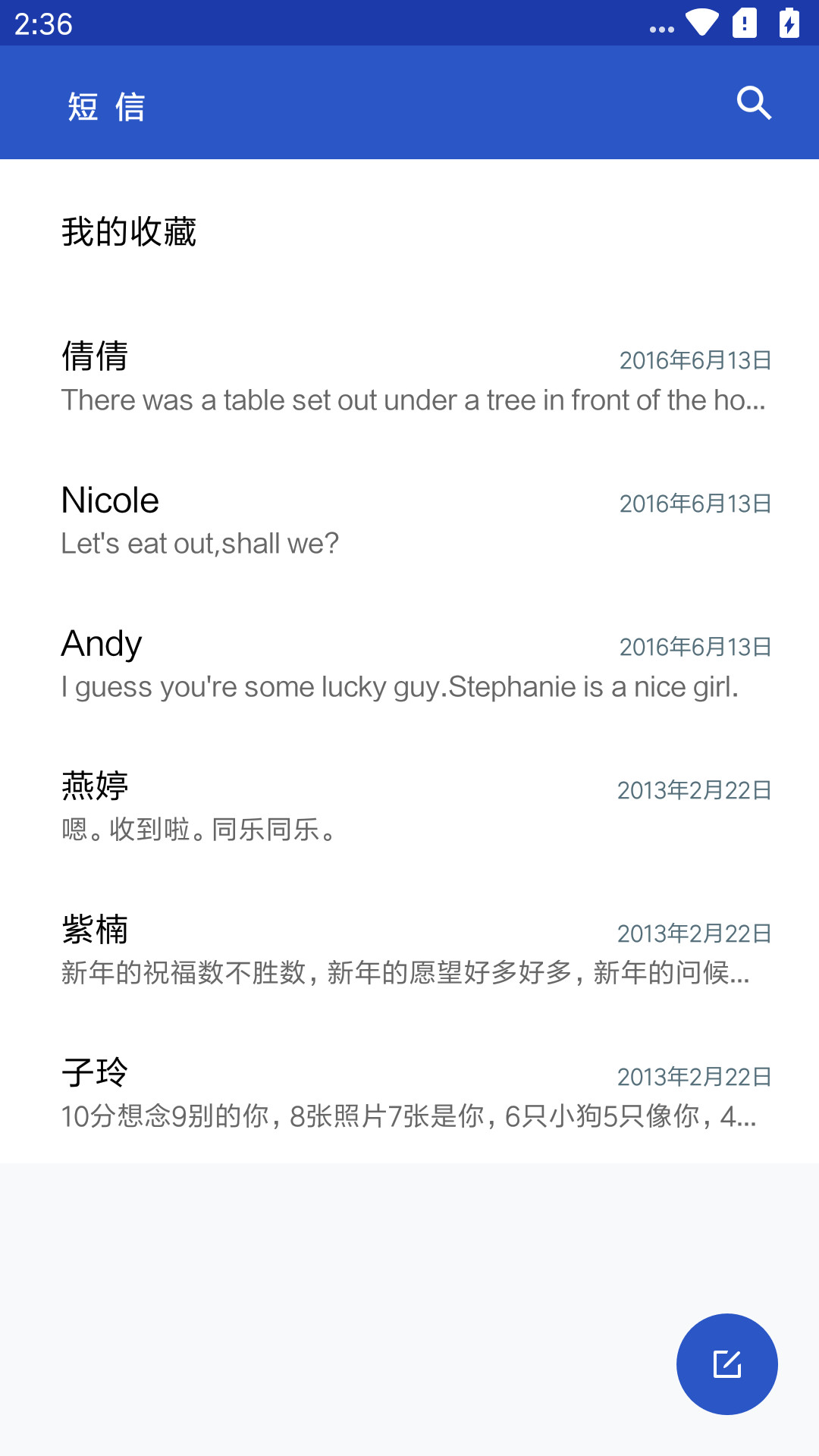The width and height of the screenshot is (819, 1456).
Task: Compose a new message
Action: (x=726, y=1363)
